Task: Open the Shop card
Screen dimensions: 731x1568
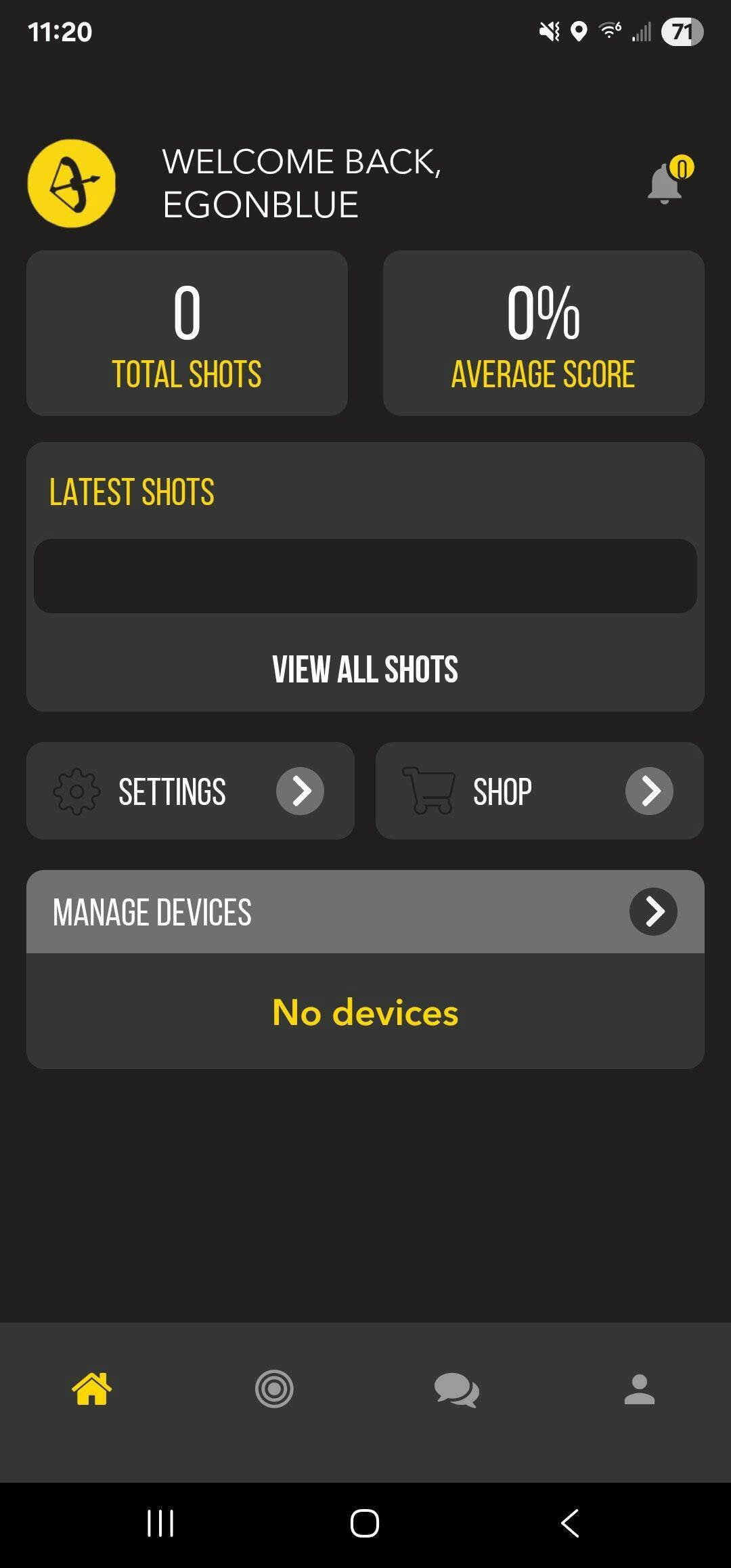Action: click(x=539, y=791)
